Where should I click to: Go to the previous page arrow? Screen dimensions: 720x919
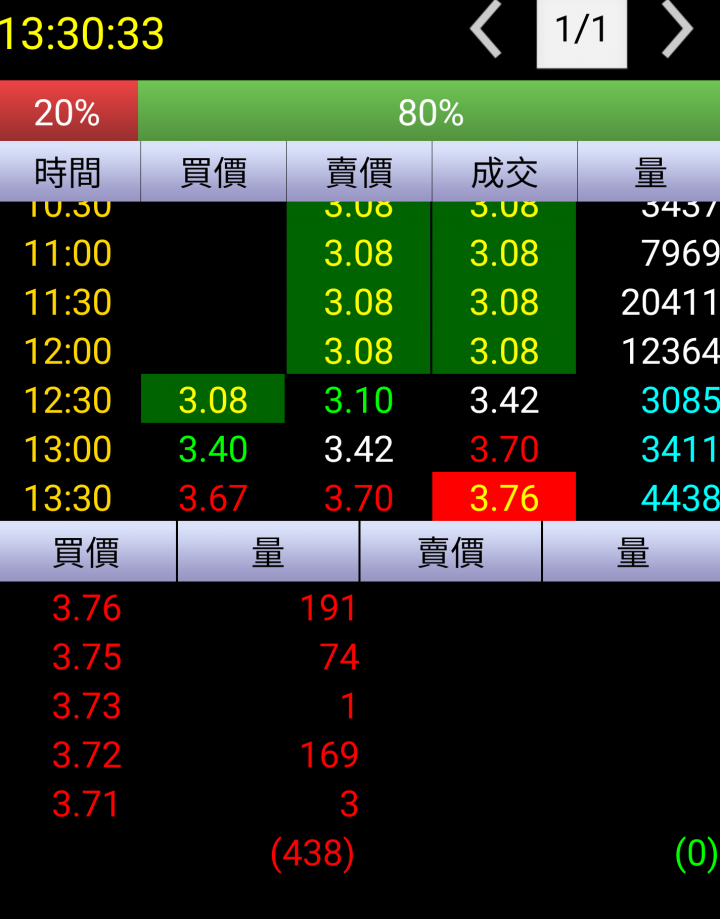(x=487, y=30)
